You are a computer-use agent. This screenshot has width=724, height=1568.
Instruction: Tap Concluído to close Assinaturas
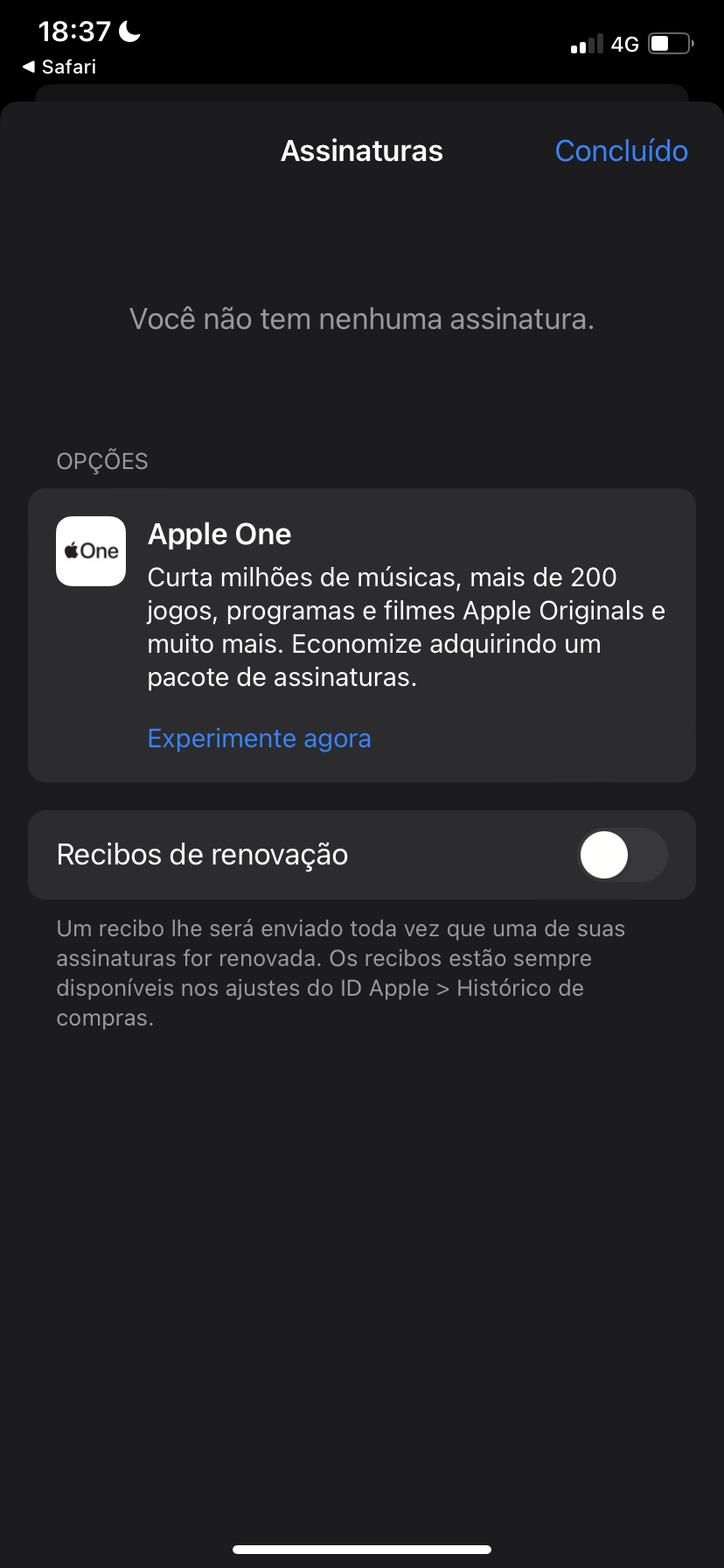point(621,151)
